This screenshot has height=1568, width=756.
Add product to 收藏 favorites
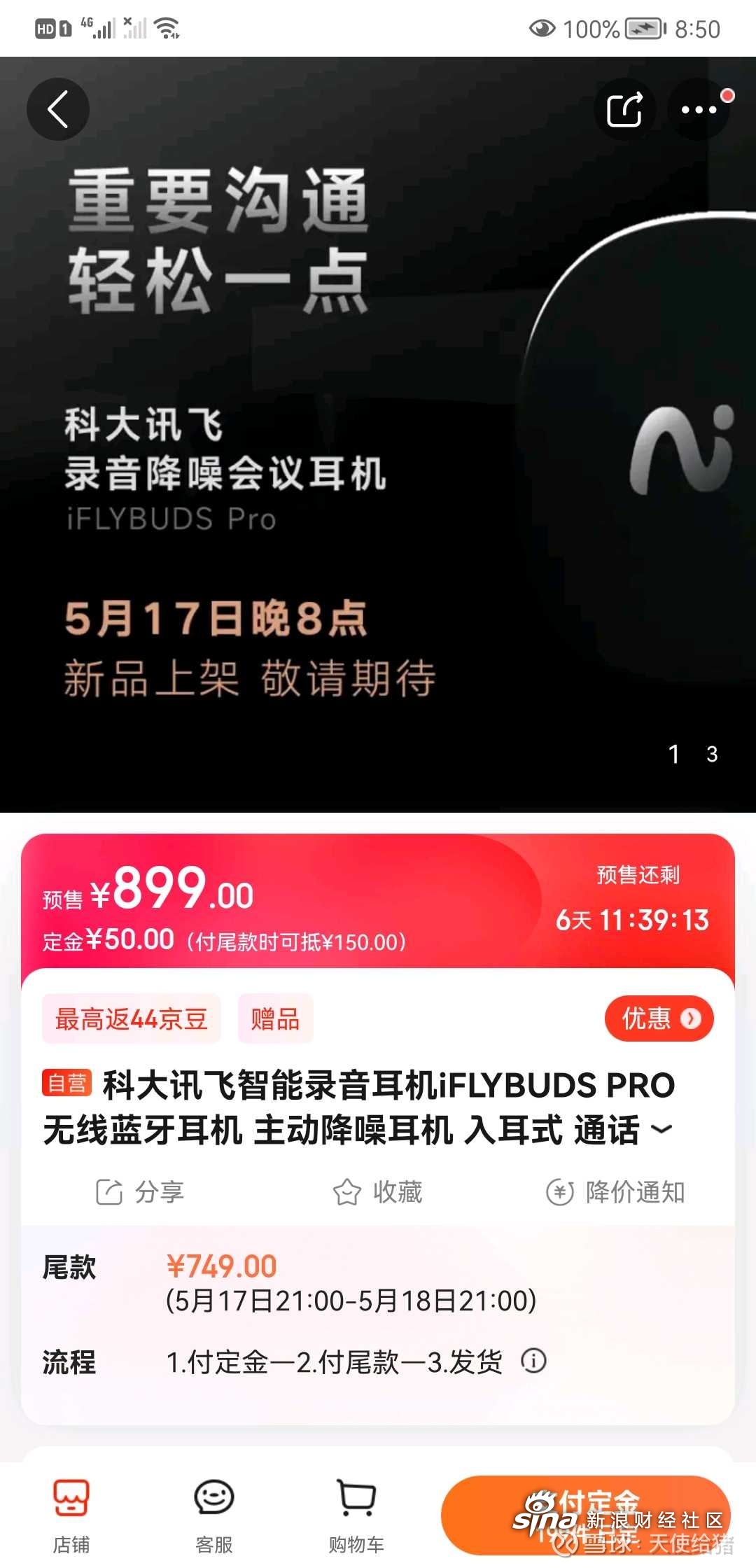click(378, 1192)
